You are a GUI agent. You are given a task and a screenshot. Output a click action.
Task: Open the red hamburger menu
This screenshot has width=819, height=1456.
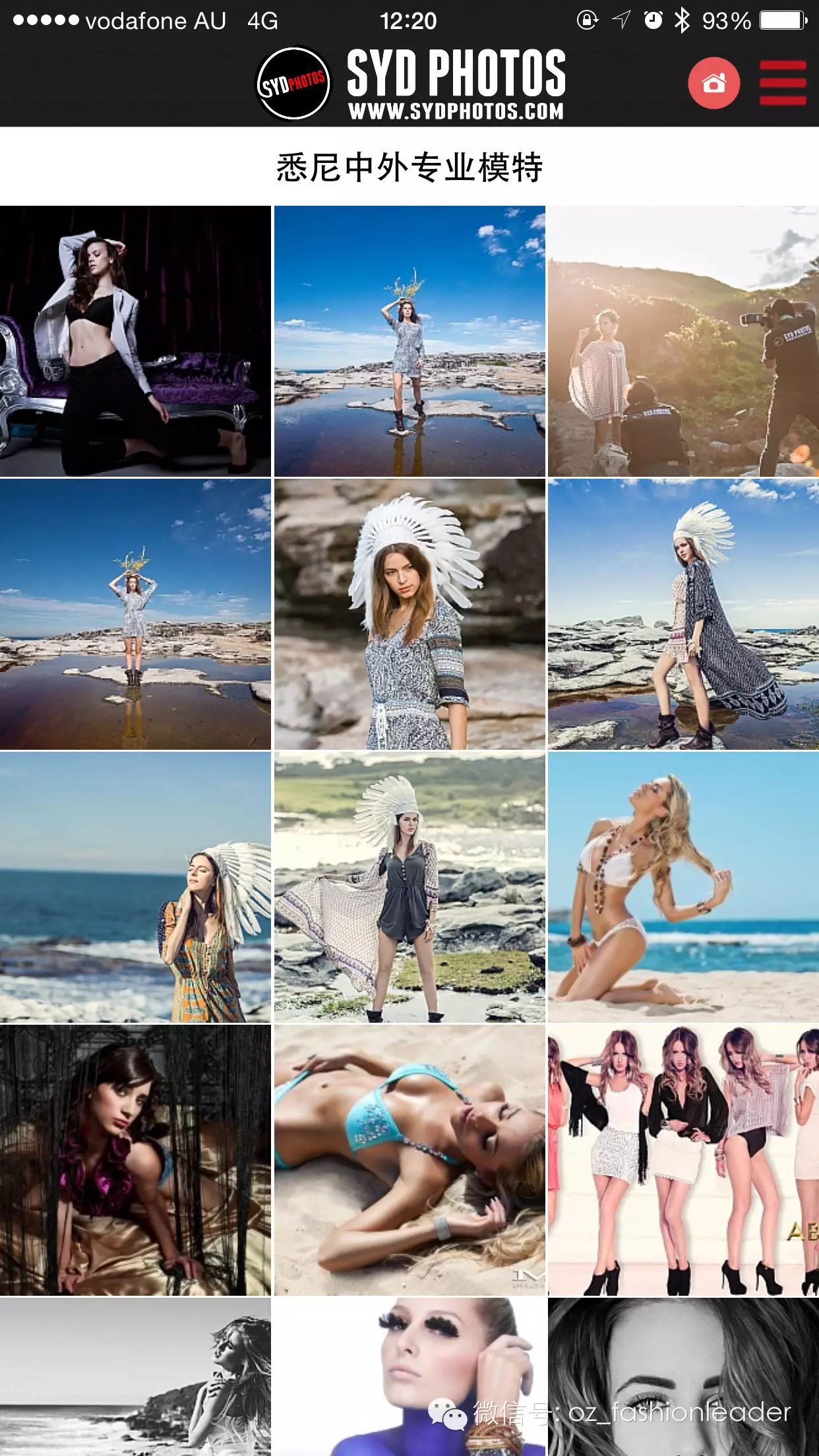(x=783, y=83)
